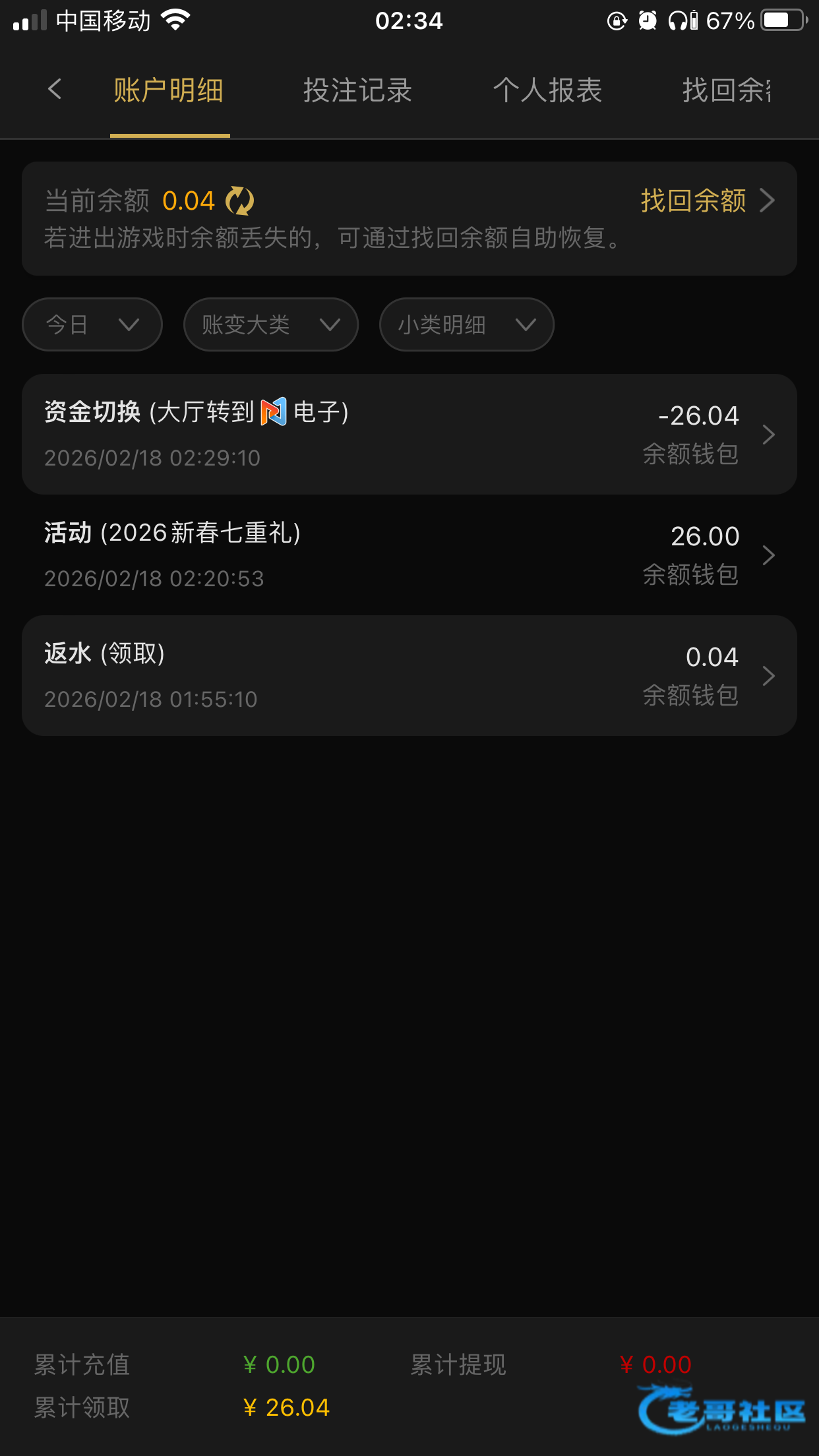Expand the 账变大类 filter dropdown
Viewport: 819px width, 1456px height.
tap(270, 324)
